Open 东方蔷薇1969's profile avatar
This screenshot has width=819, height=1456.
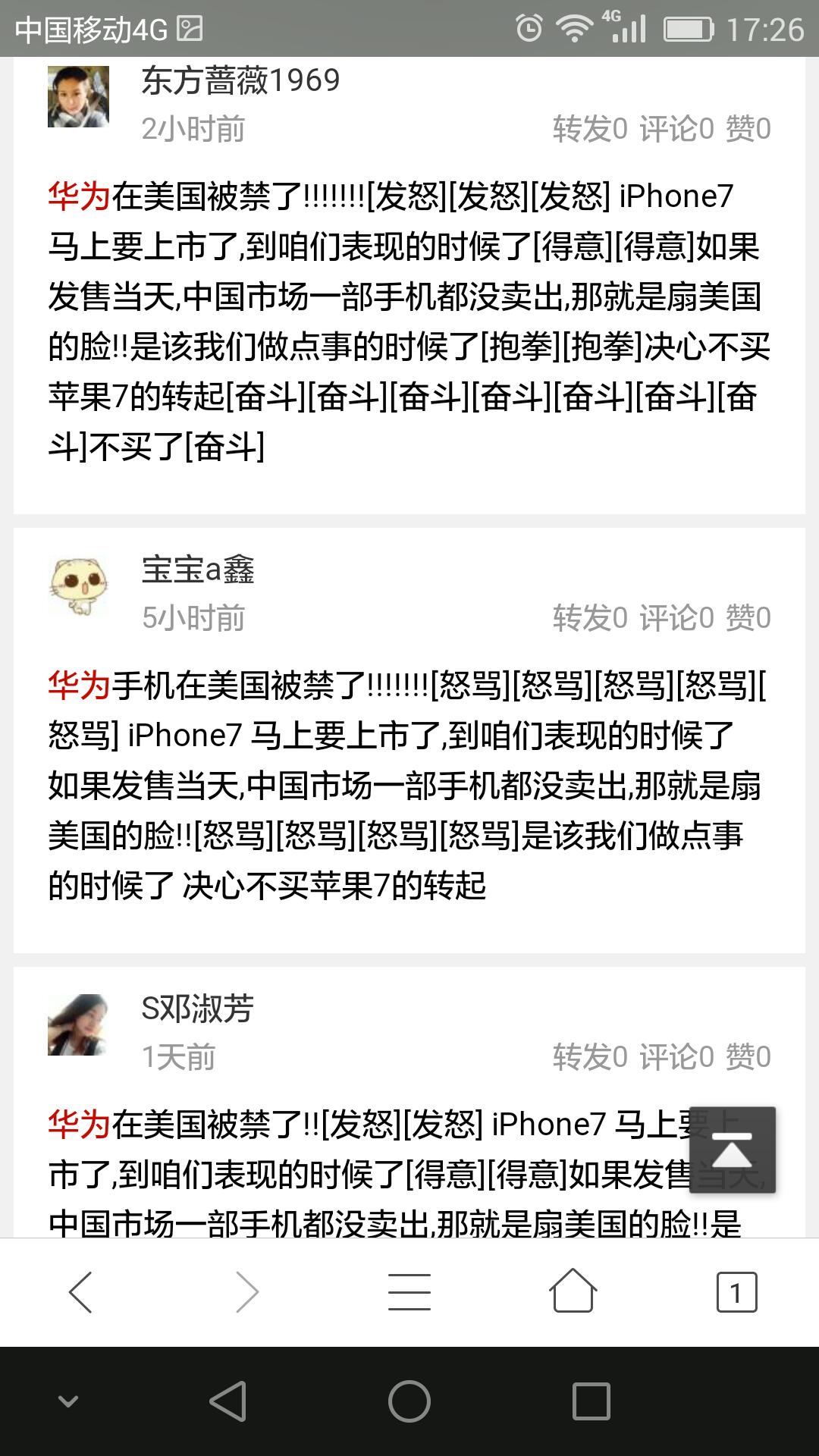tap(78, 96)
